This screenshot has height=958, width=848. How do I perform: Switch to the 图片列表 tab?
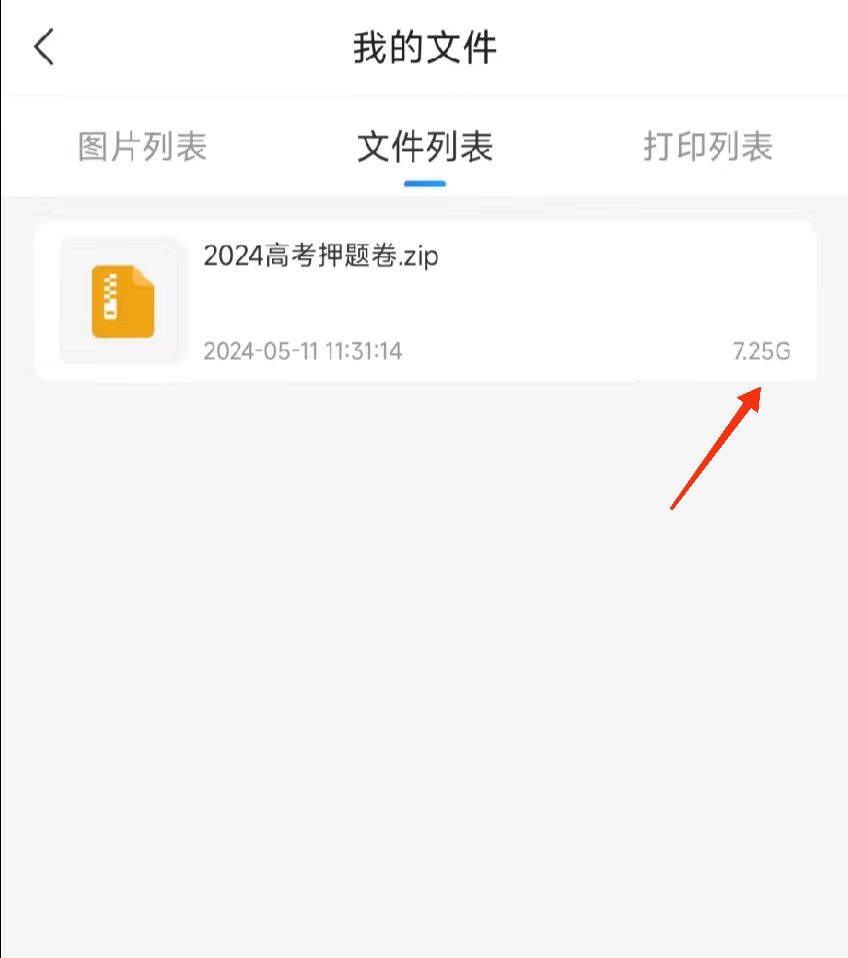pyautogui.click(x=143, y=147)
